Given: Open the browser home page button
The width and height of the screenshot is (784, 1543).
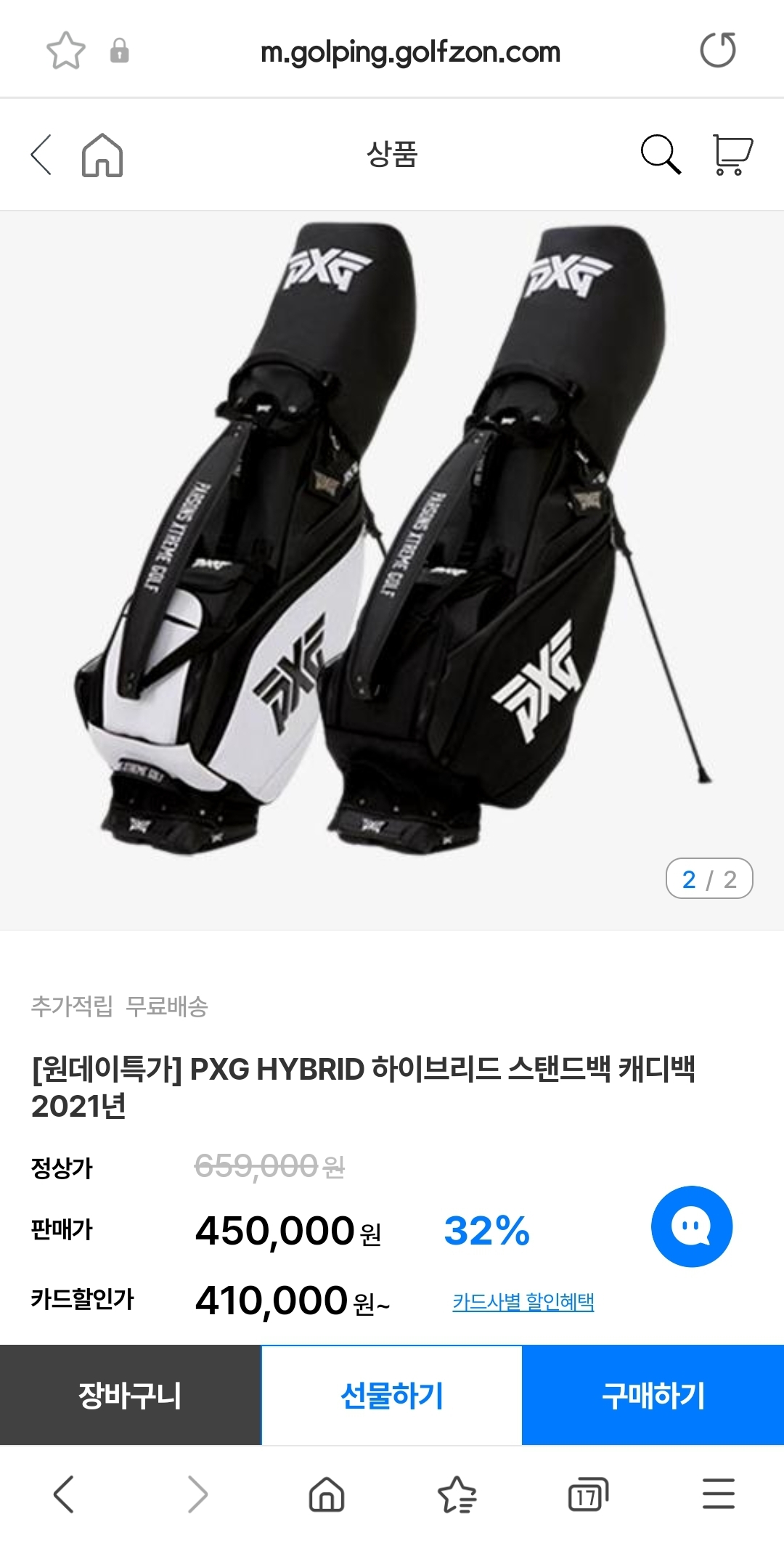Looking at the screenshot, I should click(327, 1494).
